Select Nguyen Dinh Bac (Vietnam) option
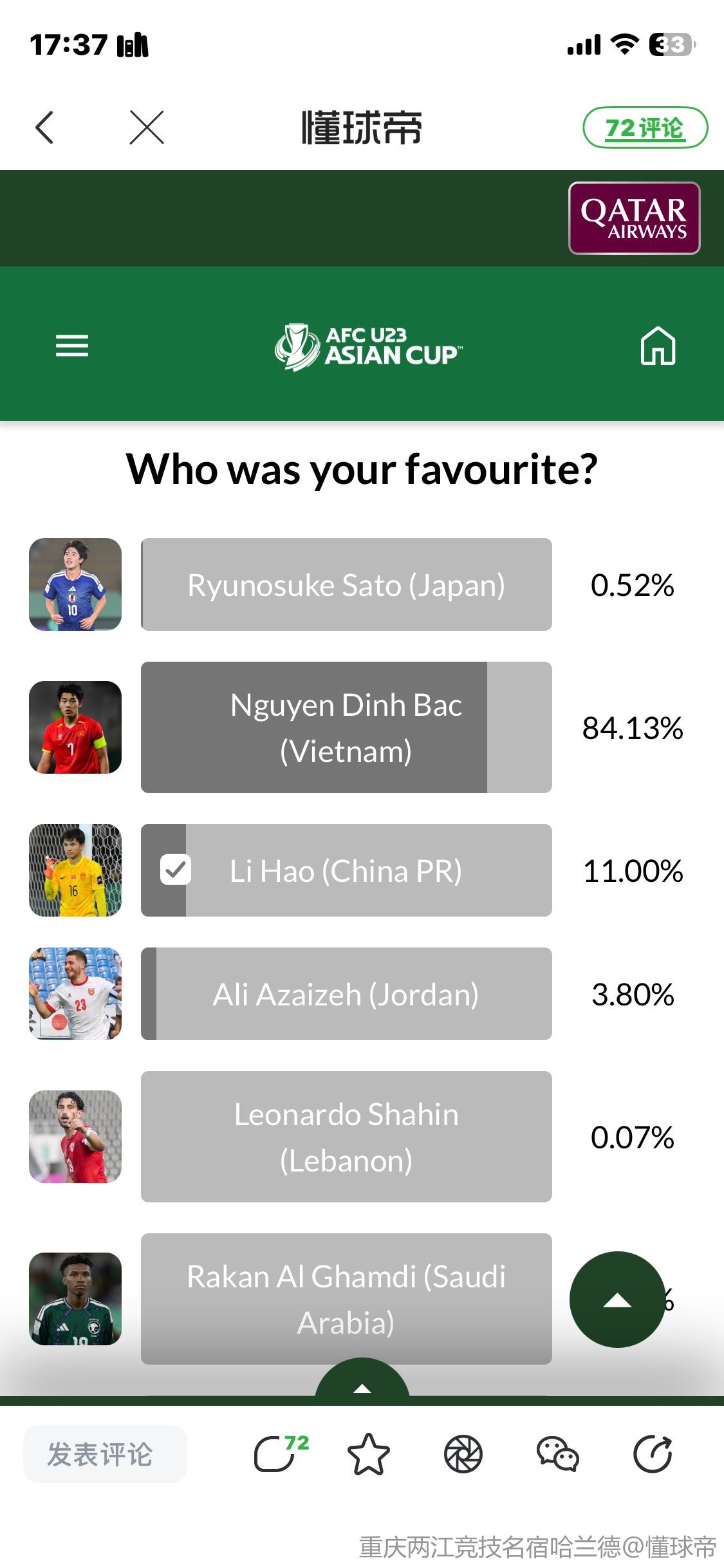Image resolution: width=724 pixels, height=1568 pixels. [346, 727]
